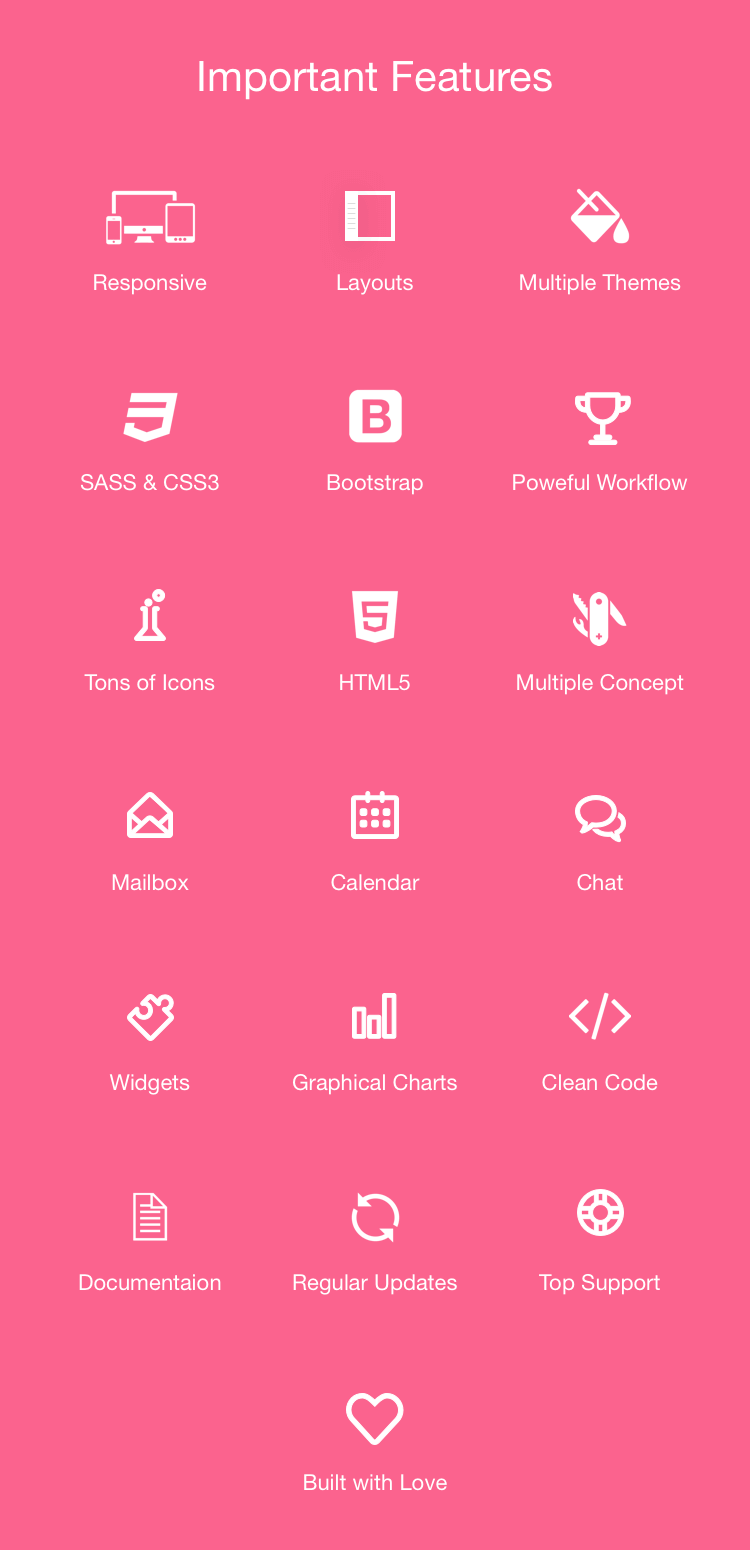Click the Responsive devices icon
Screen dimensions: 750x1550
point(150,215)
